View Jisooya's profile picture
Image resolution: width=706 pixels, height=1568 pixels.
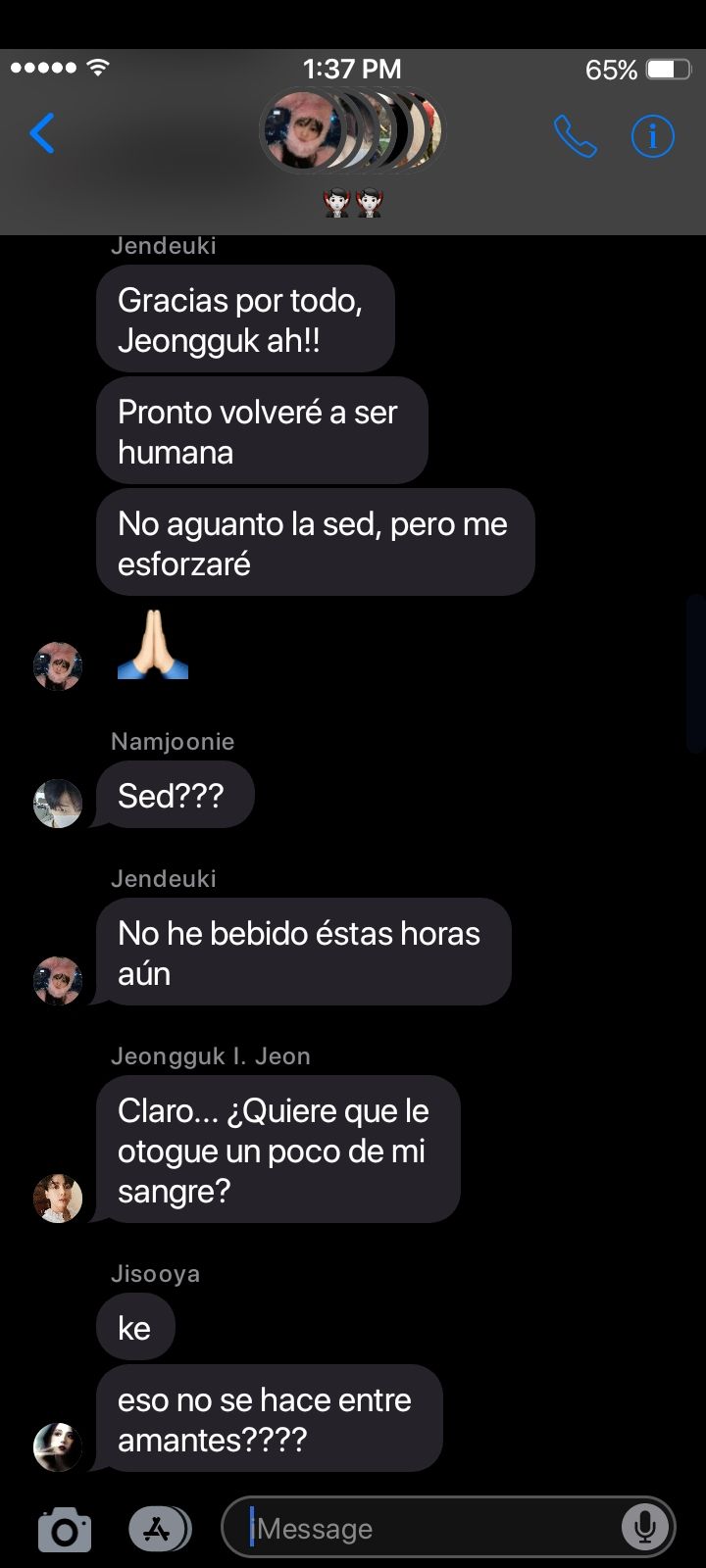click(x=58, y=1446)
